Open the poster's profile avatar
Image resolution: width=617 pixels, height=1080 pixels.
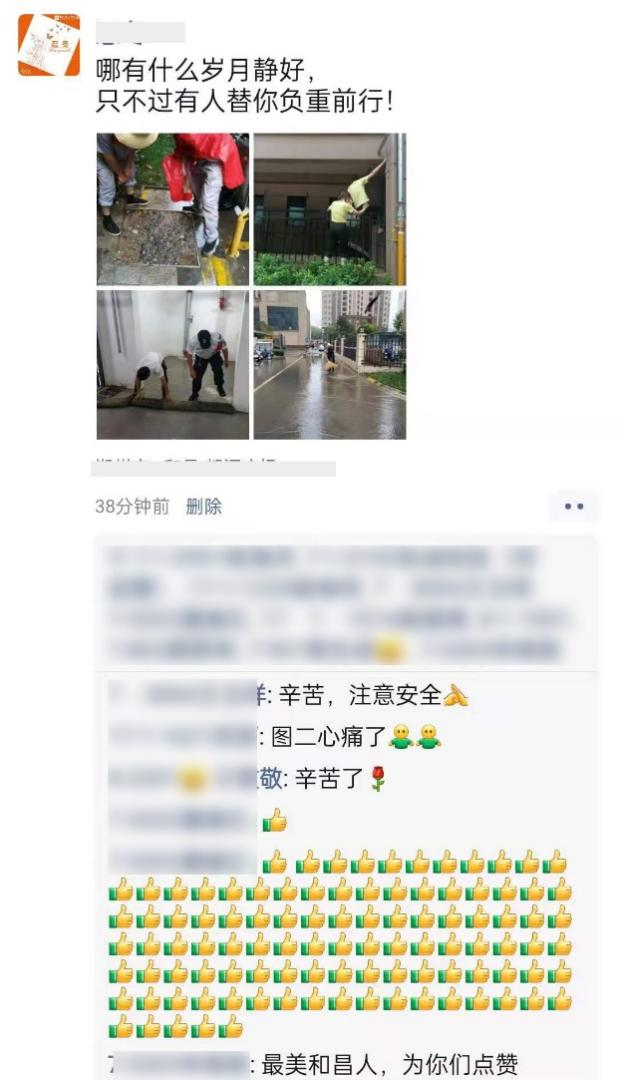[48, 46]
